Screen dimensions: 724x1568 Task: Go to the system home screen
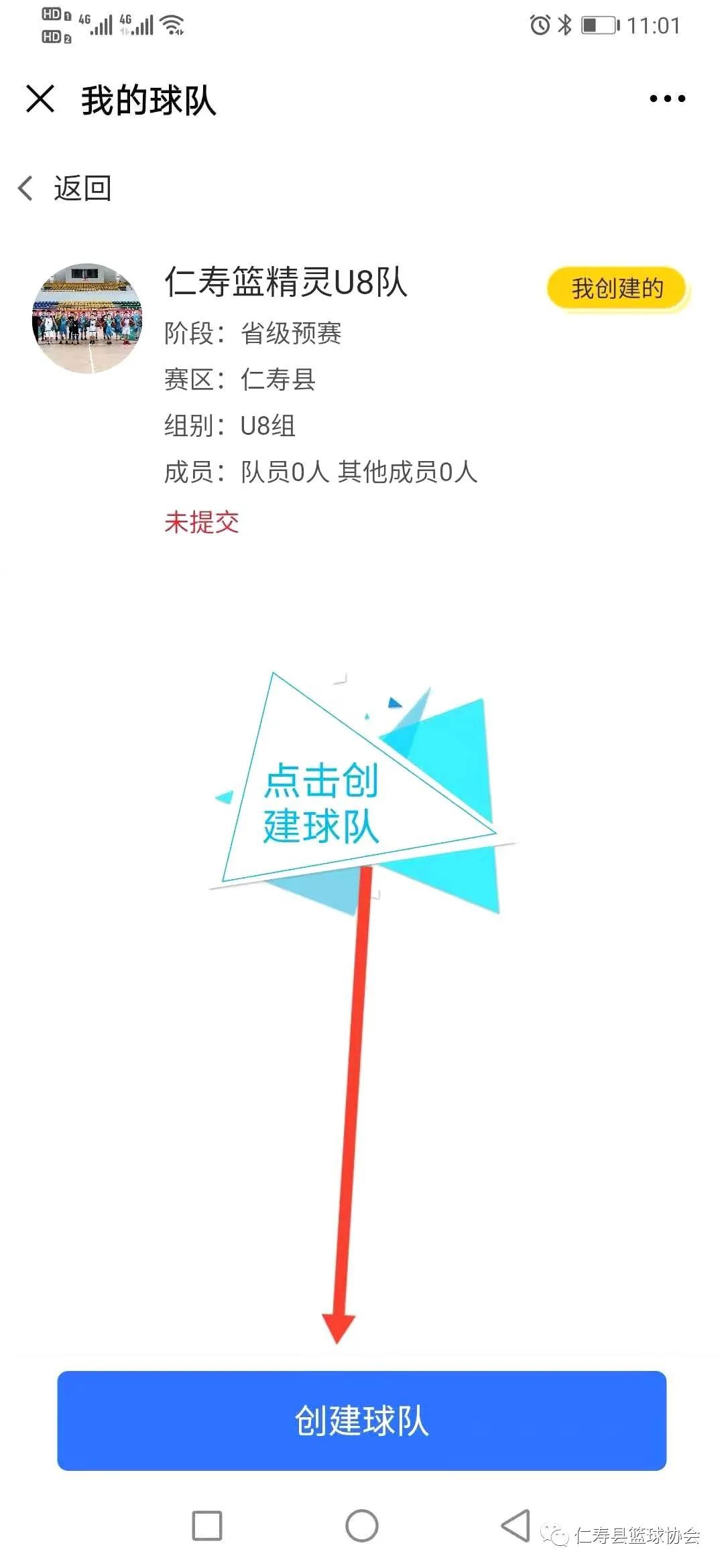pos(361,1526)
